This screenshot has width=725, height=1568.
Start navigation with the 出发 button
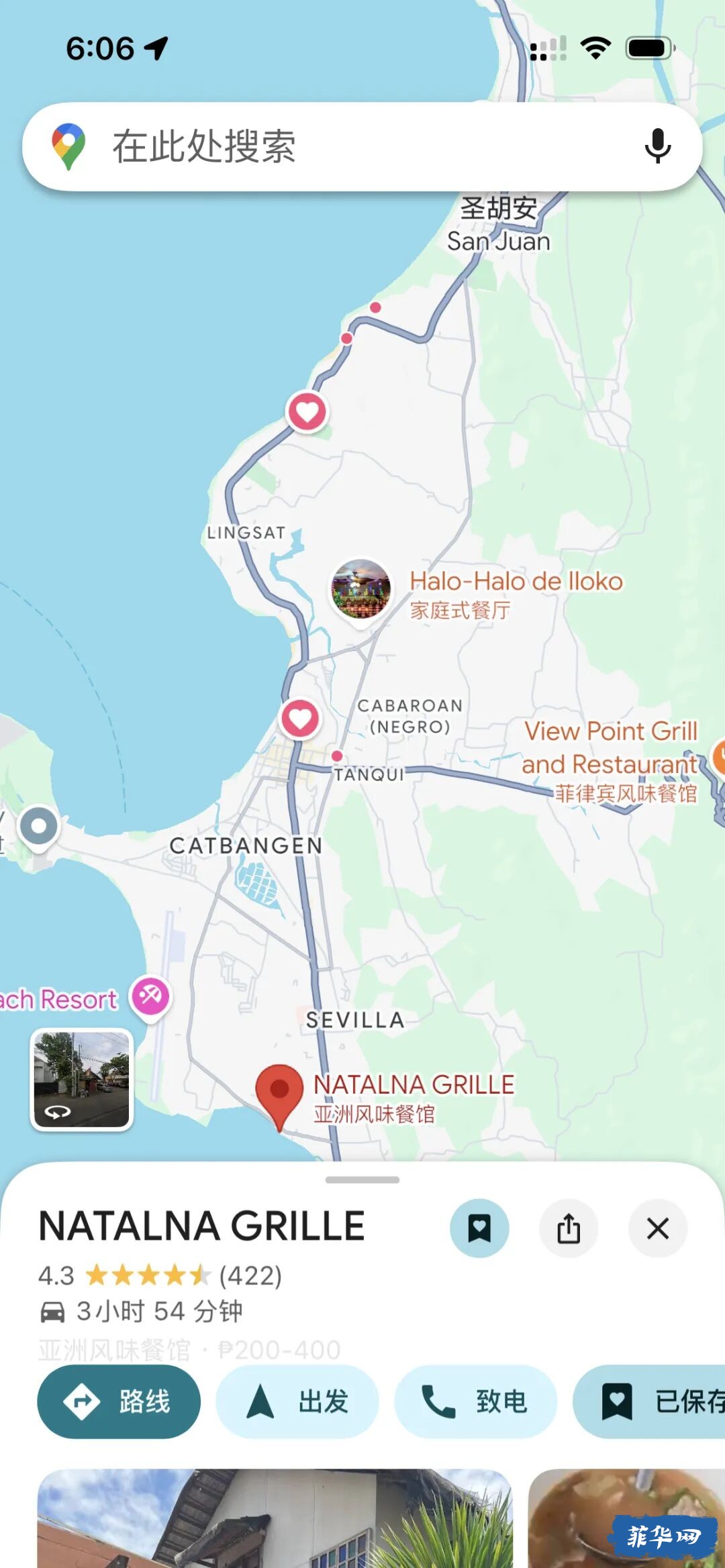[x=297, y=1401]
